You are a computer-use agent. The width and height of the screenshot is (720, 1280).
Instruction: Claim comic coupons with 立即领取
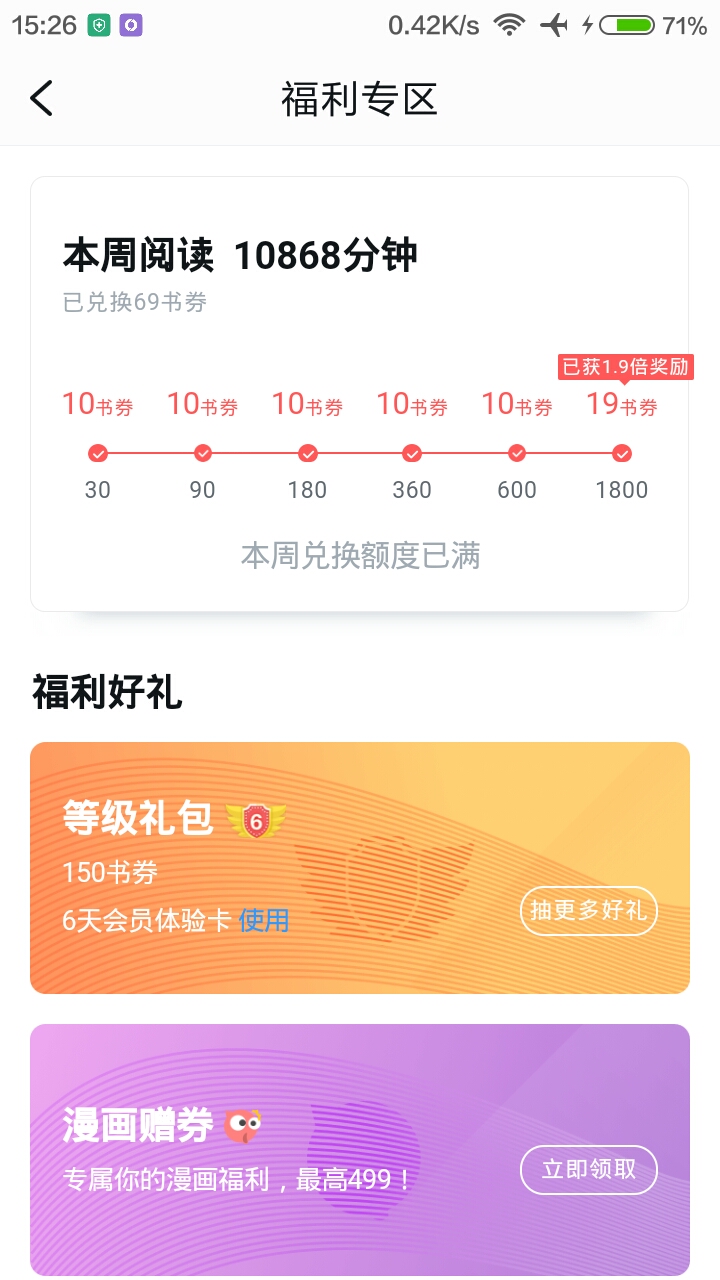click(588, 1169)
